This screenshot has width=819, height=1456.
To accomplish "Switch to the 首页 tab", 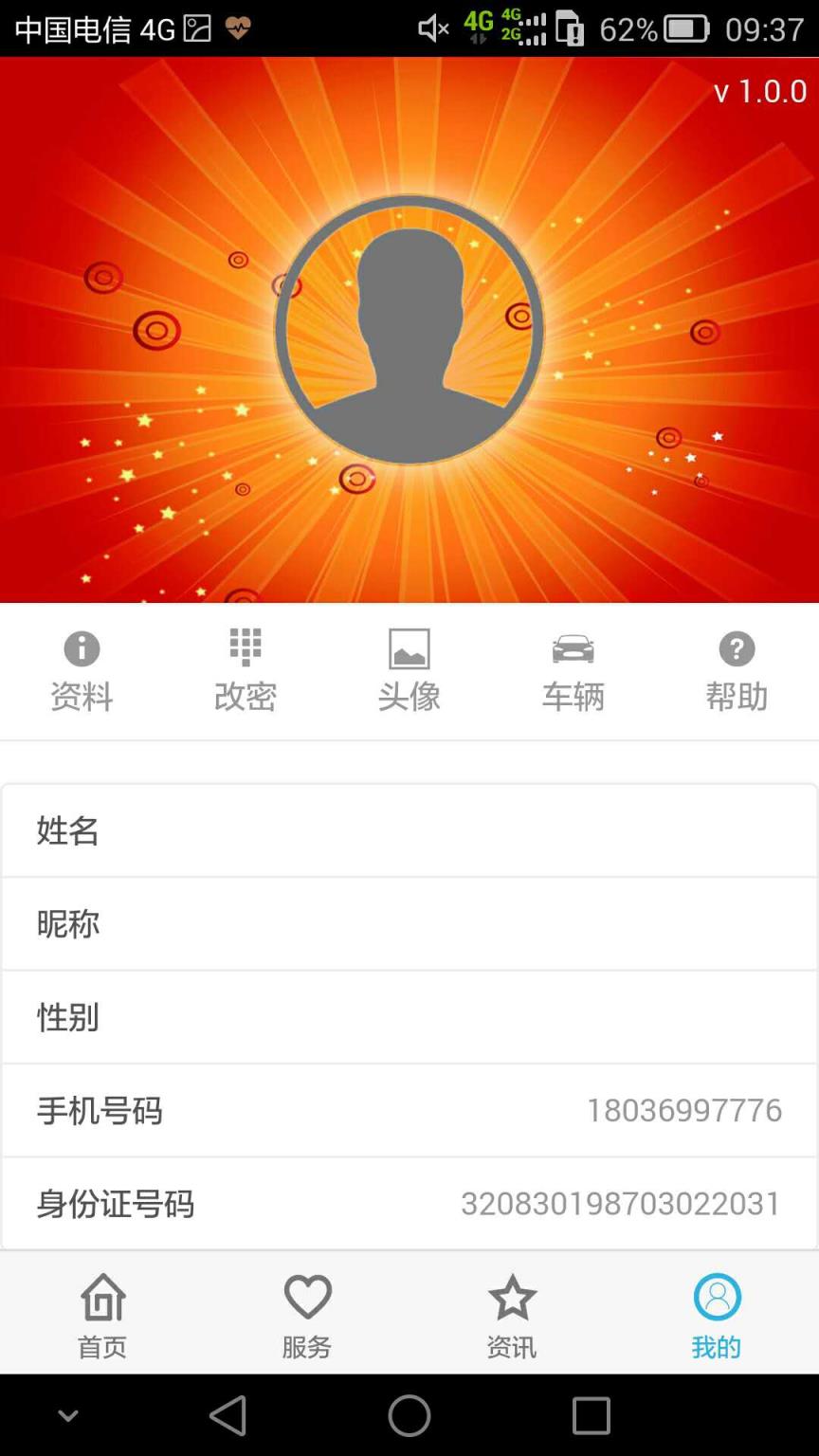I will (x=101, y=1313).
